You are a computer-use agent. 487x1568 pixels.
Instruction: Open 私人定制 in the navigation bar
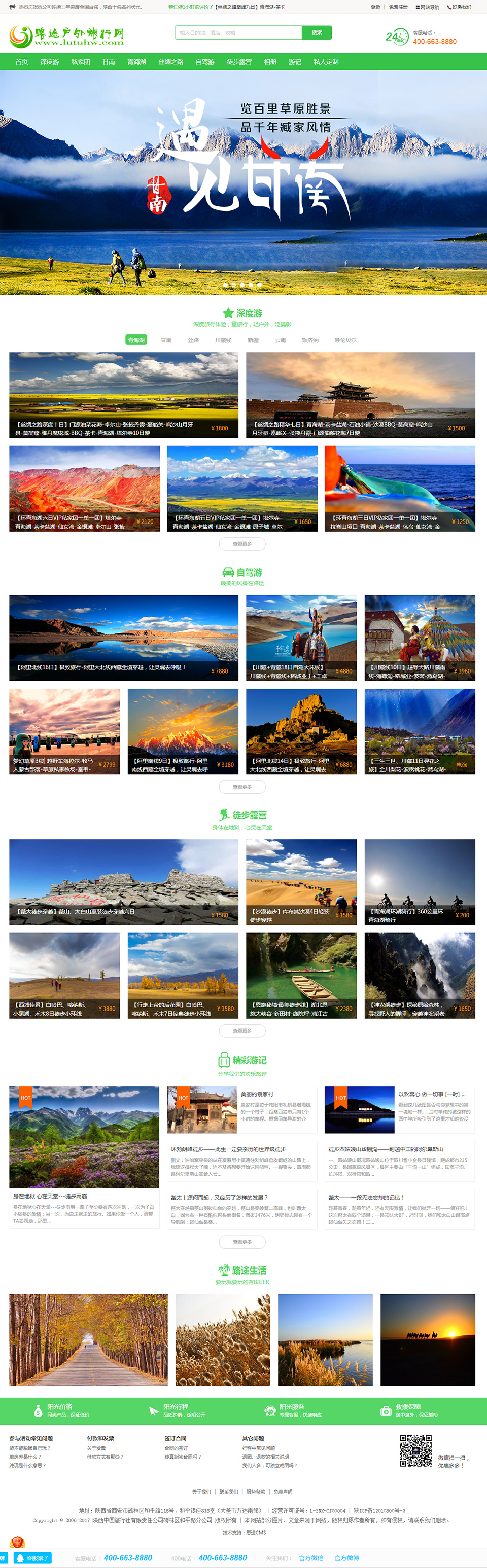coord(326,62)
